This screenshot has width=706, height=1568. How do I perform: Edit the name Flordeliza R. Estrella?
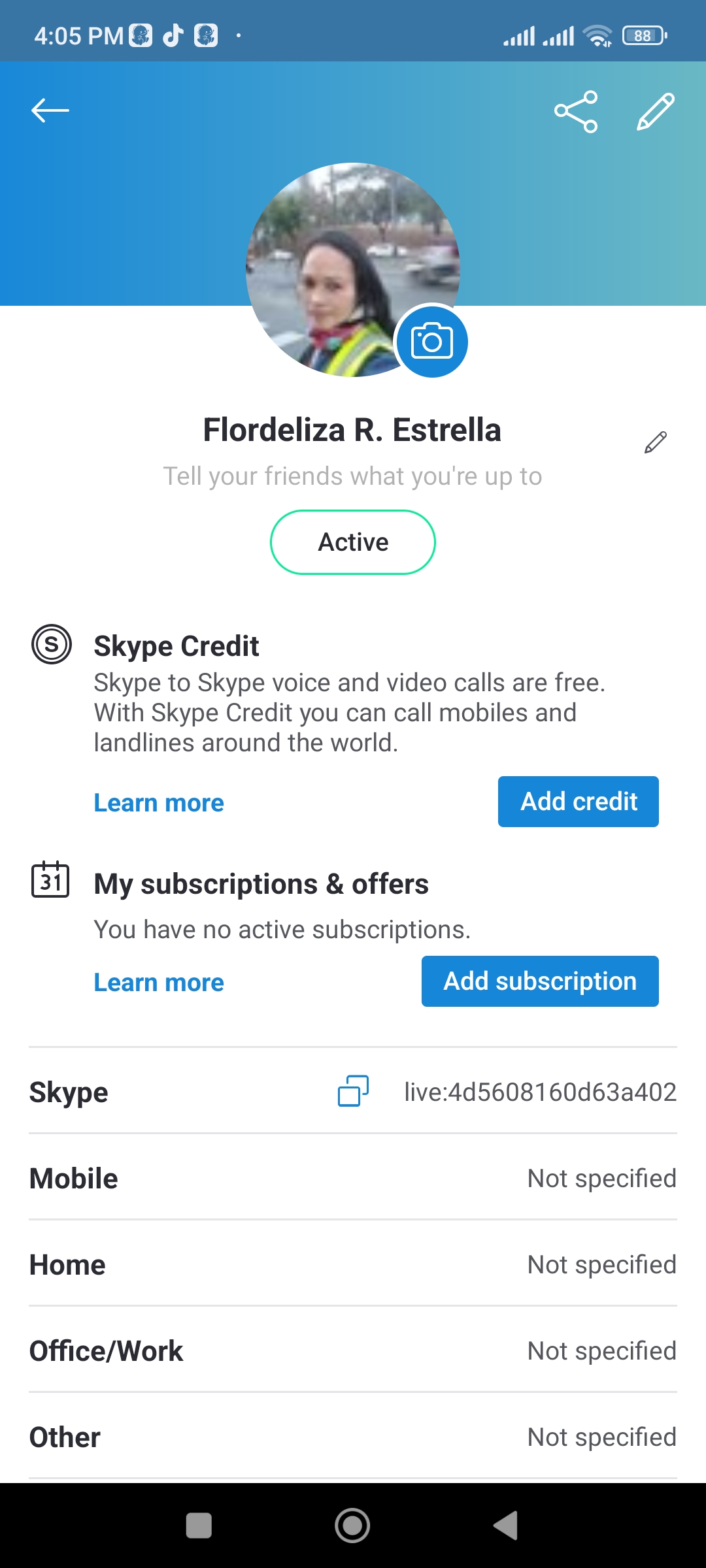pos(656,442)
